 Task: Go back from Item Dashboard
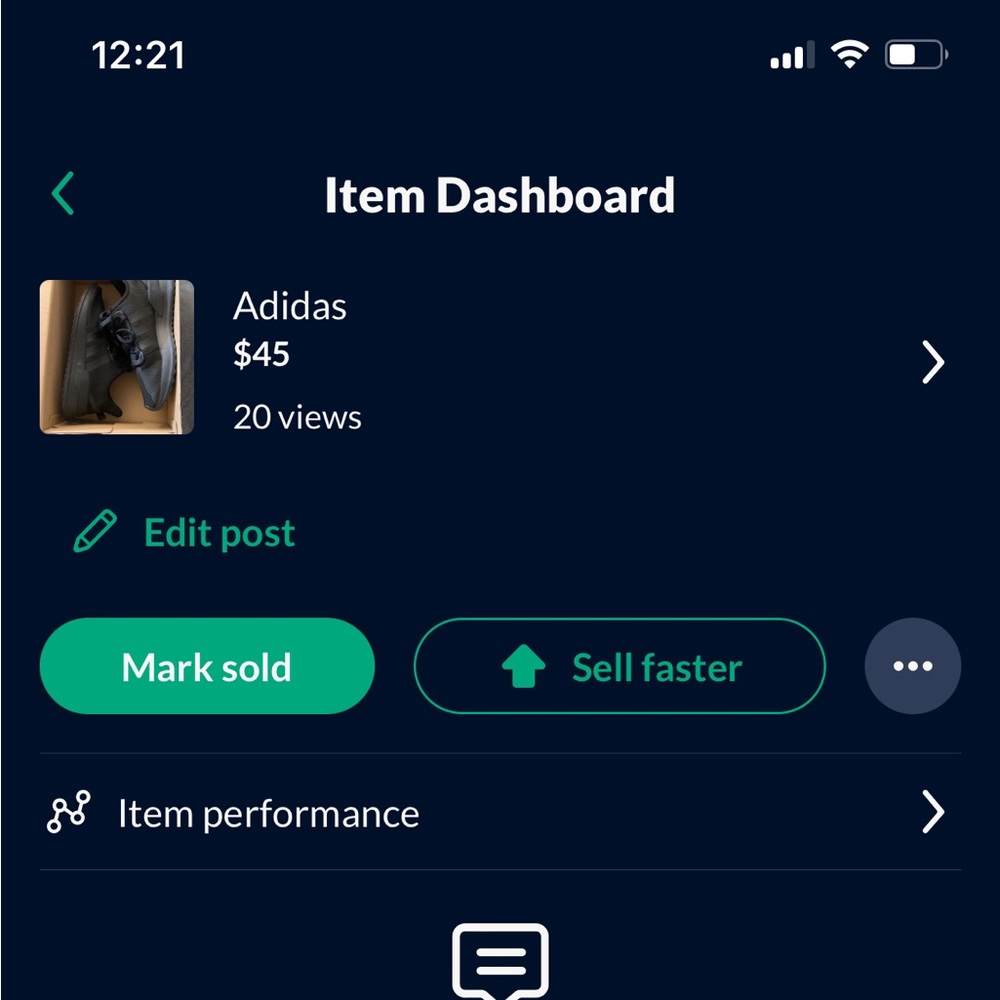click(x=64, y=194)
